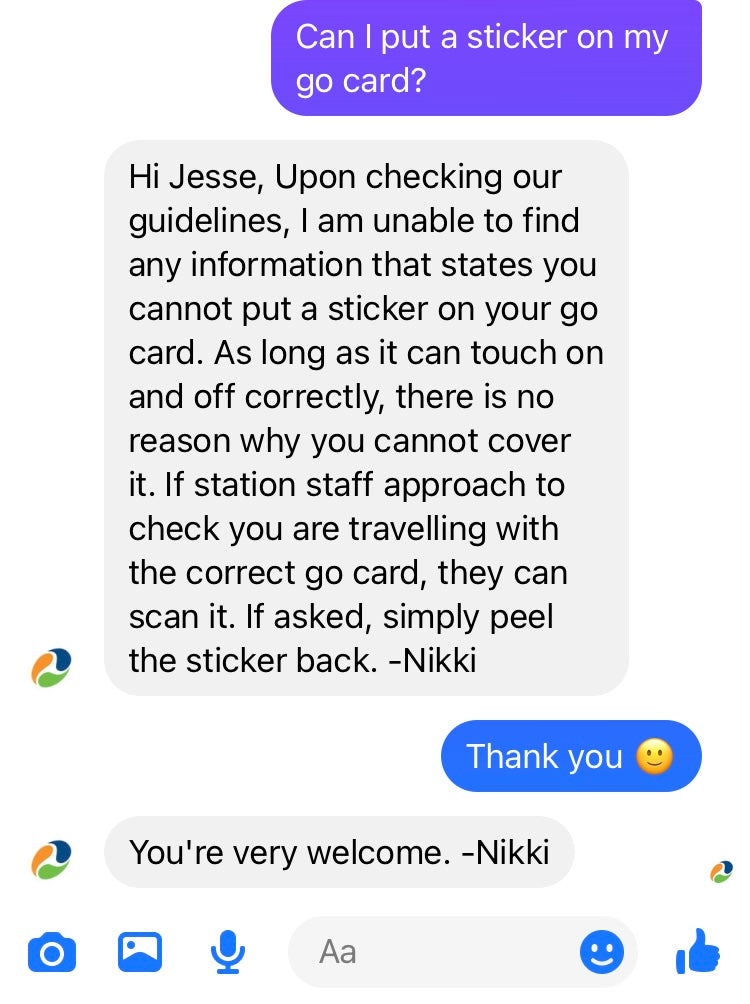750x1004 pixels.
Task: Open sender avatar beside the 'You're very welcome' message
Action: pos(51,859)
